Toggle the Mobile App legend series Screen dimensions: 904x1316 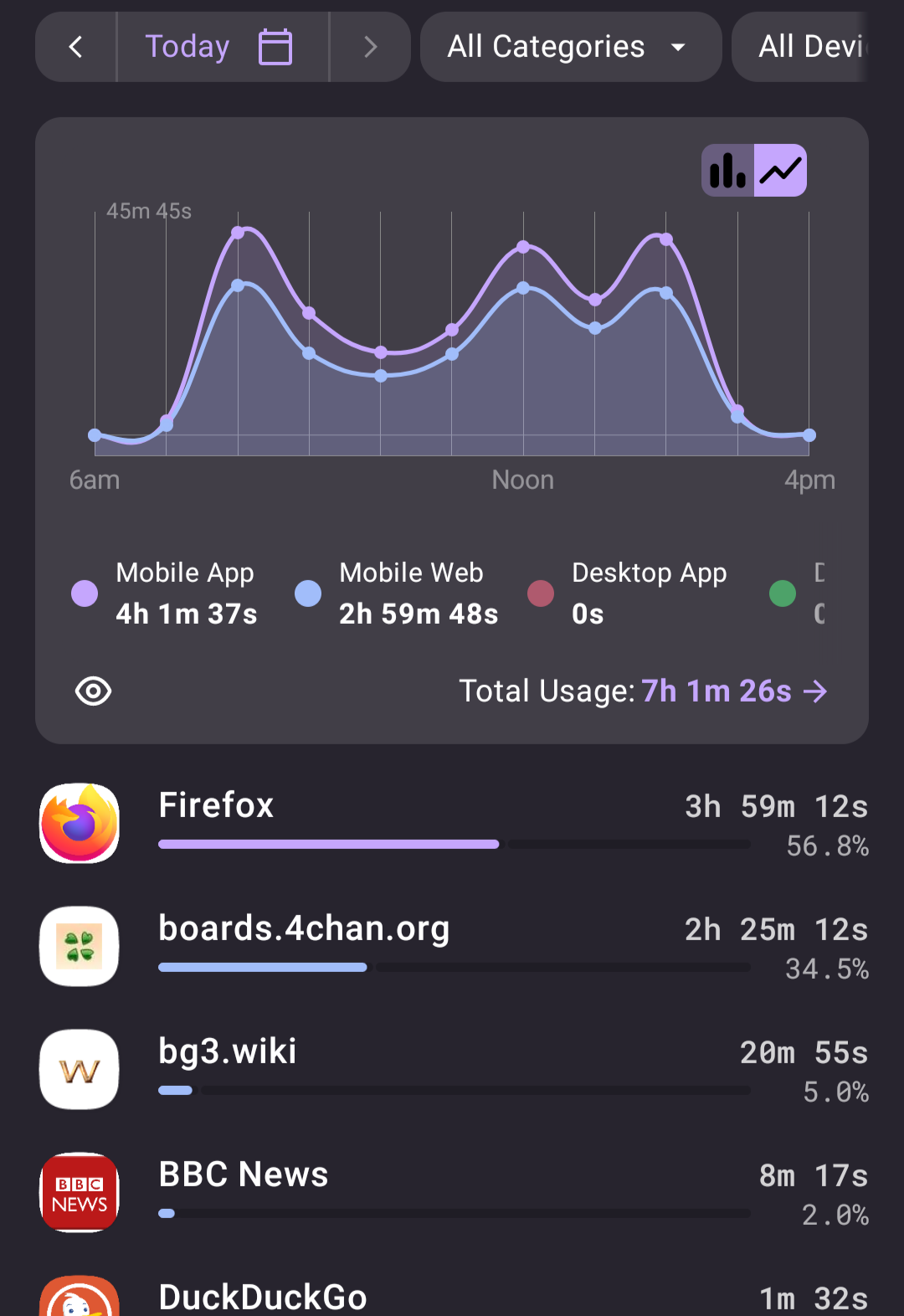pyautogui.click(x=166, y=594)
